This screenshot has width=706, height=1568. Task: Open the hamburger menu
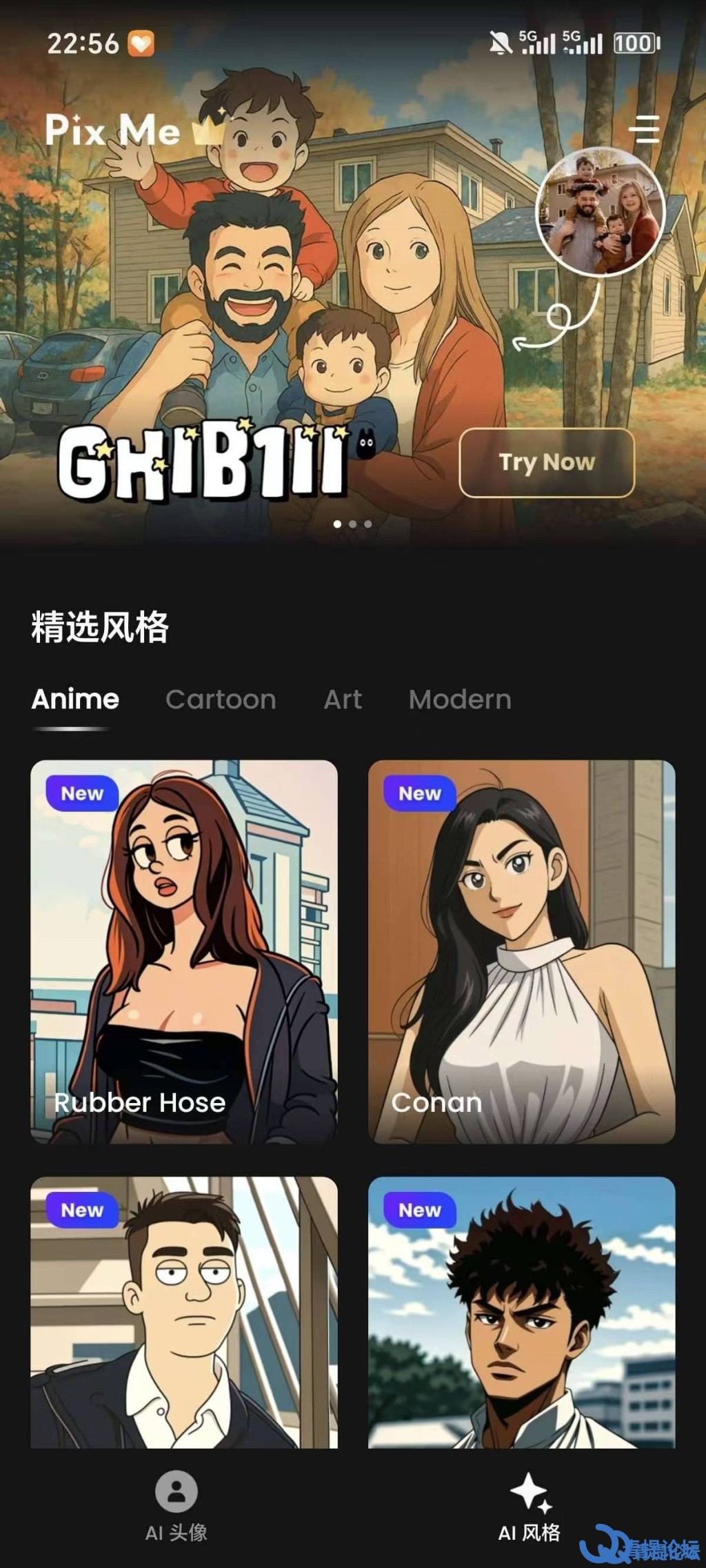(x=647, y=129)
